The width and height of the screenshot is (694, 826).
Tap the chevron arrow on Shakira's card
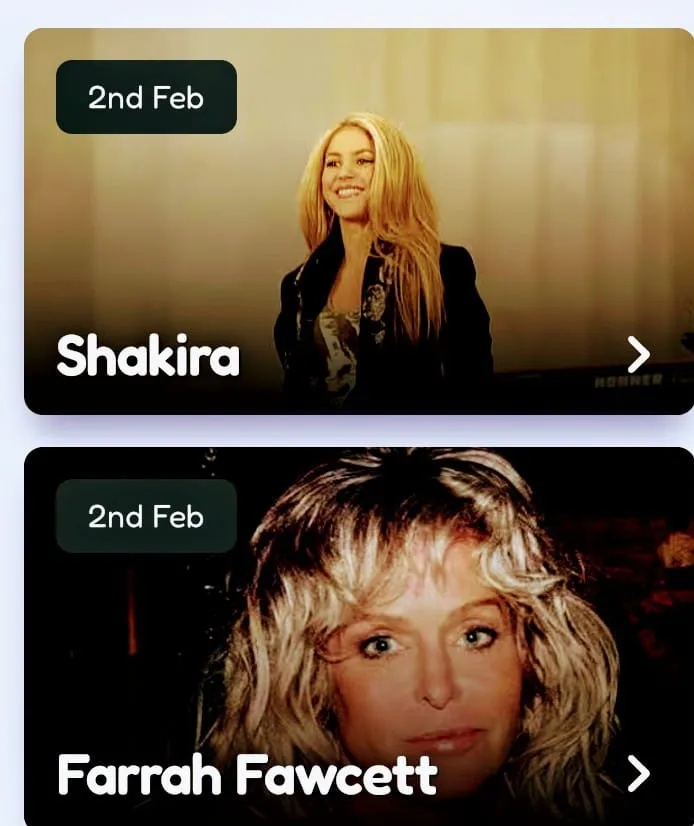(x=638, y=354)
